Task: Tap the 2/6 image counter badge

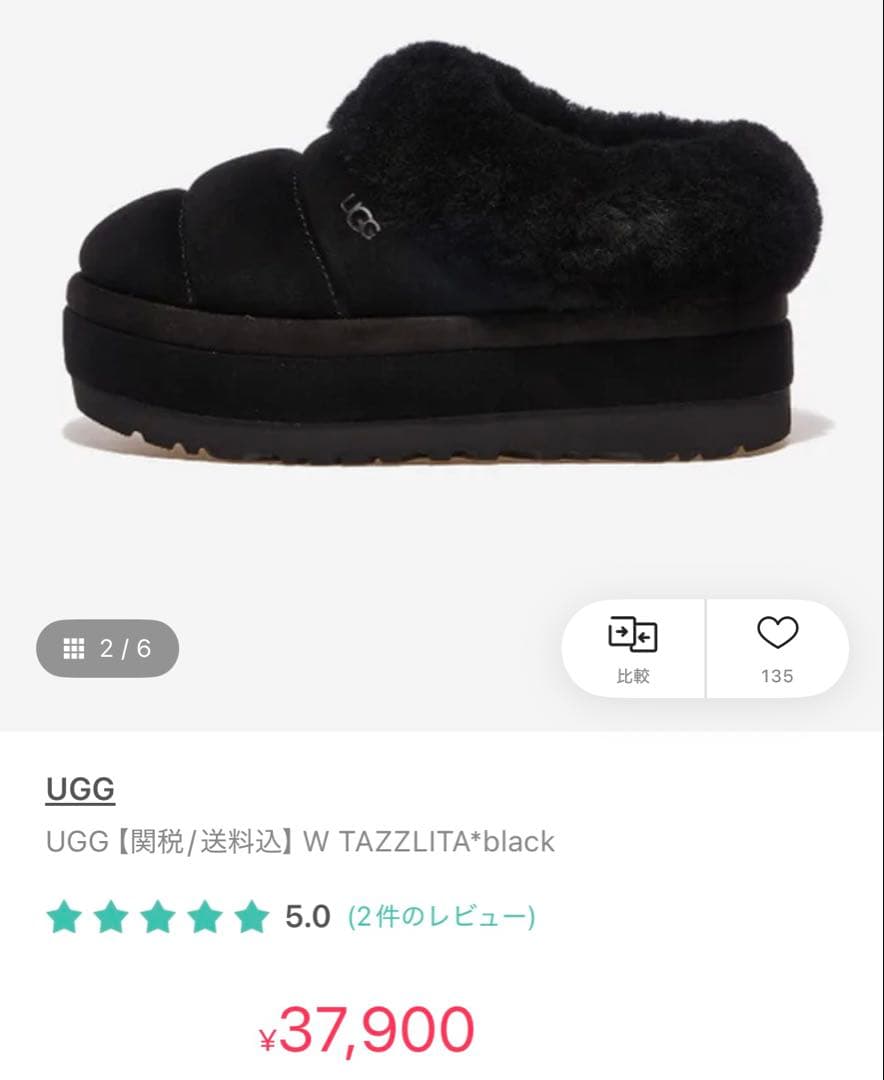Action: [x=108, y=648]
